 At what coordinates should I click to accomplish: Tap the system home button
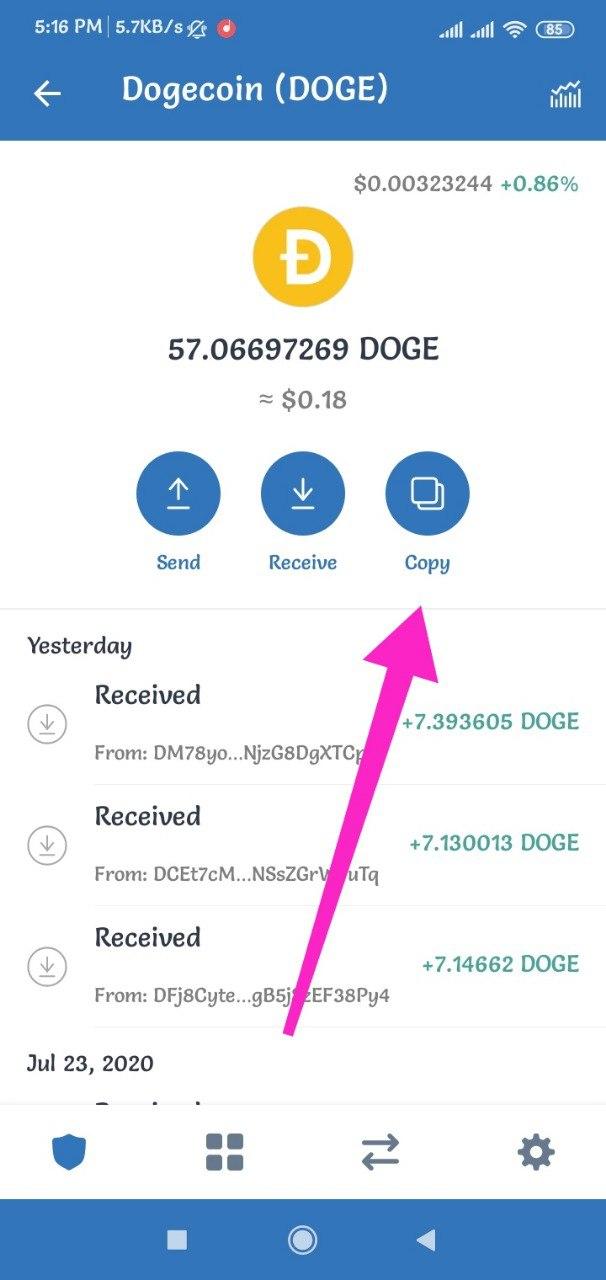click(302, 1240)
